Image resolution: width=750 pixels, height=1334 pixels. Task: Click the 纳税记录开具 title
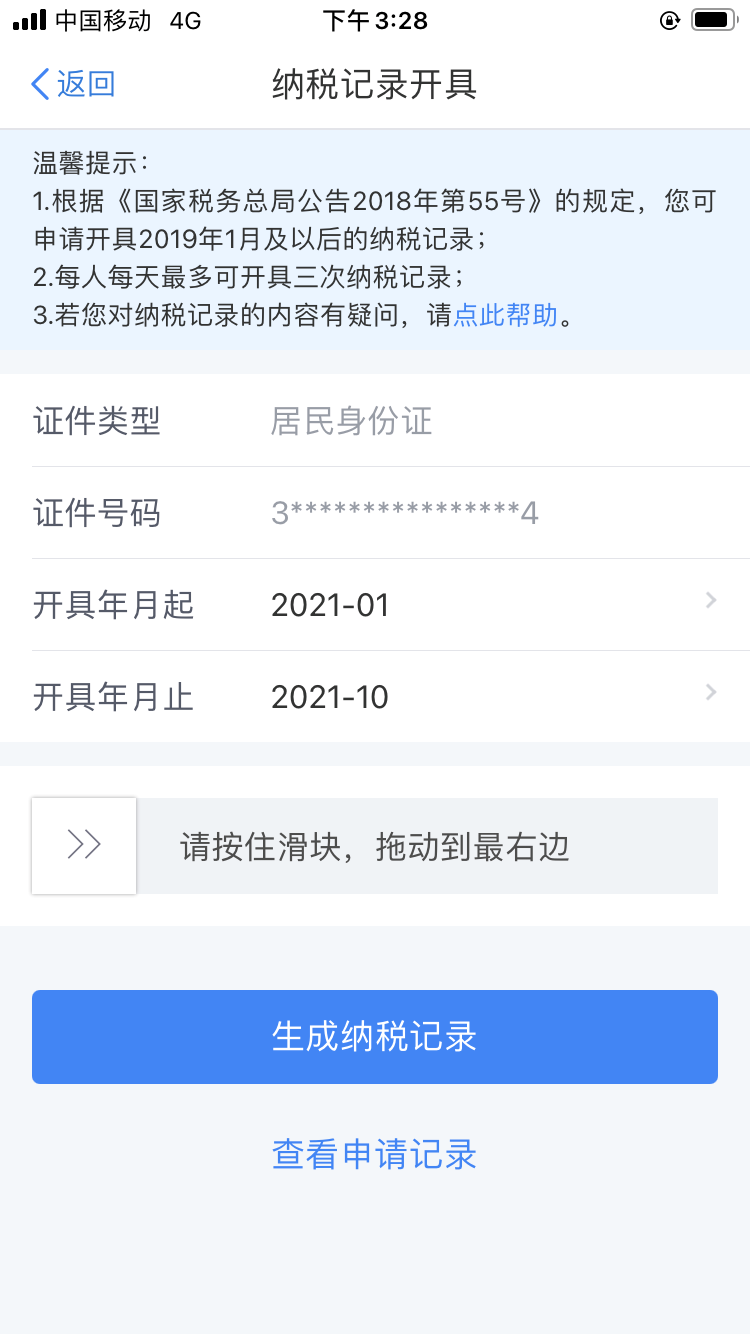point(375,86)
